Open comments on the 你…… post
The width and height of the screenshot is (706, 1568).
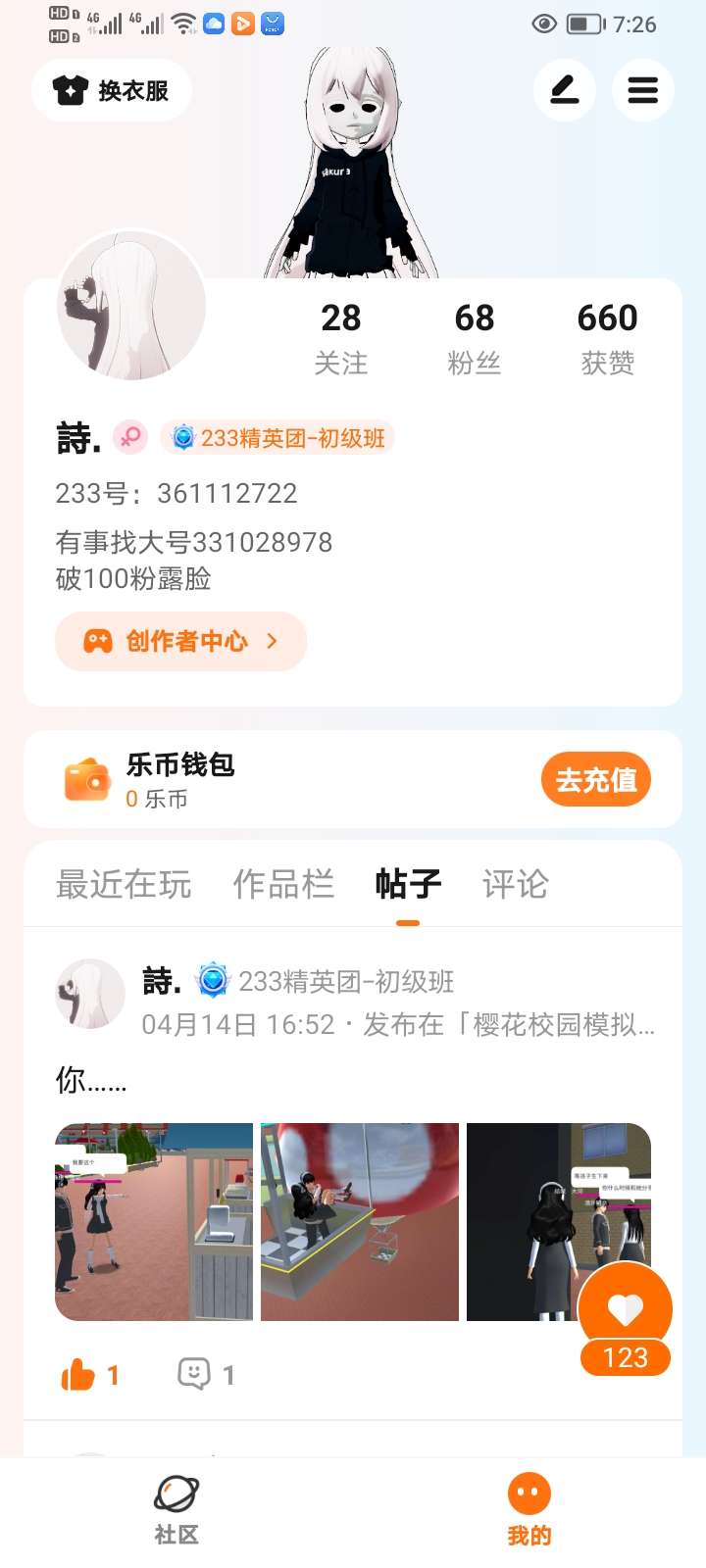(x=206, y=1375)
